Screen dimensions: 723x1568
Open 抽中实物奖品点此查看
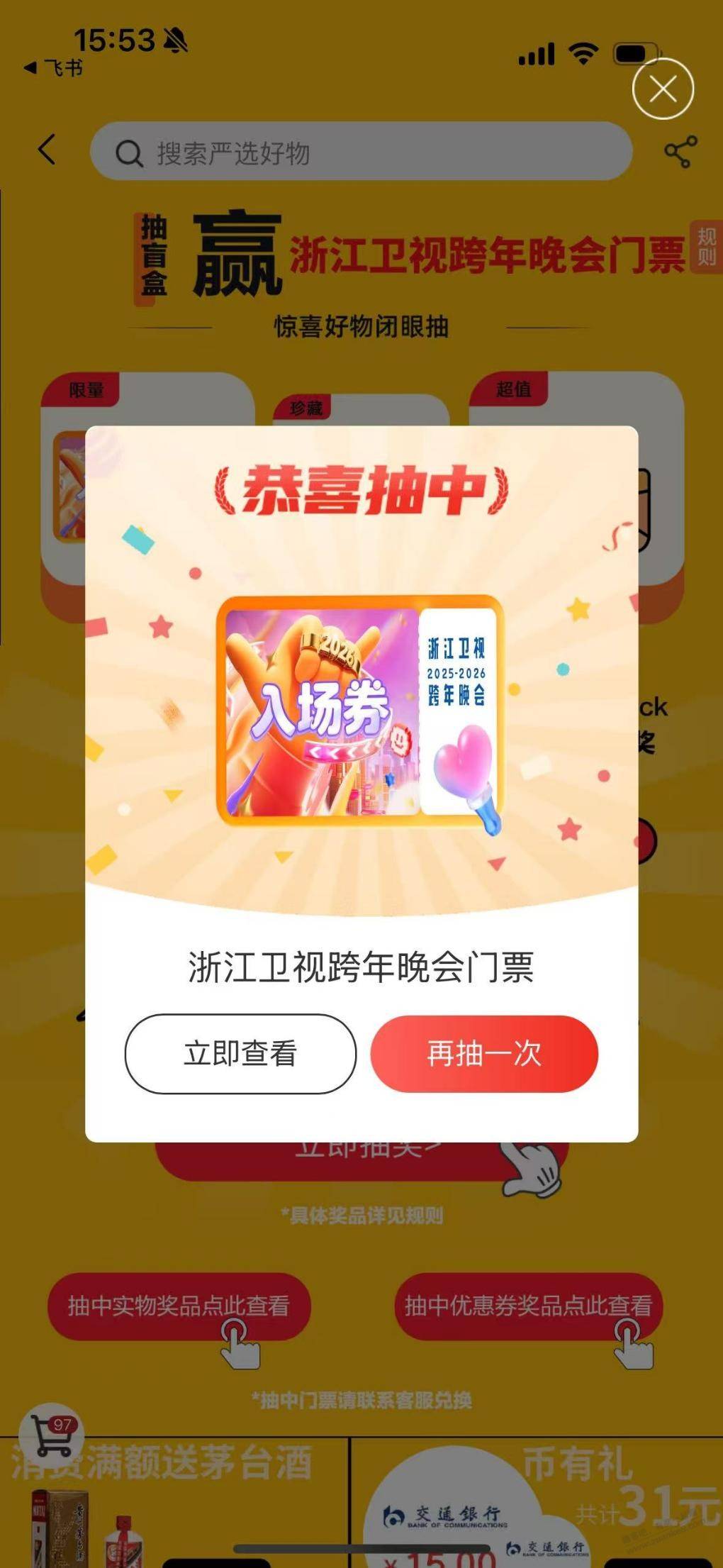coord(179,1306)
